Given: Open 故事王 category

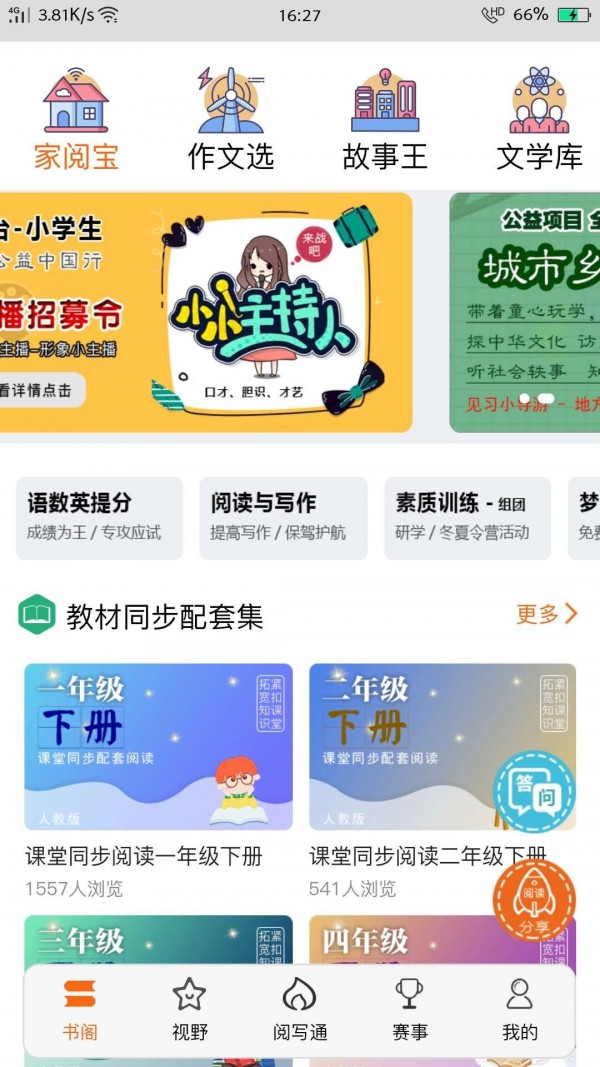Looking at the screenshot, I should click(385, 120).
